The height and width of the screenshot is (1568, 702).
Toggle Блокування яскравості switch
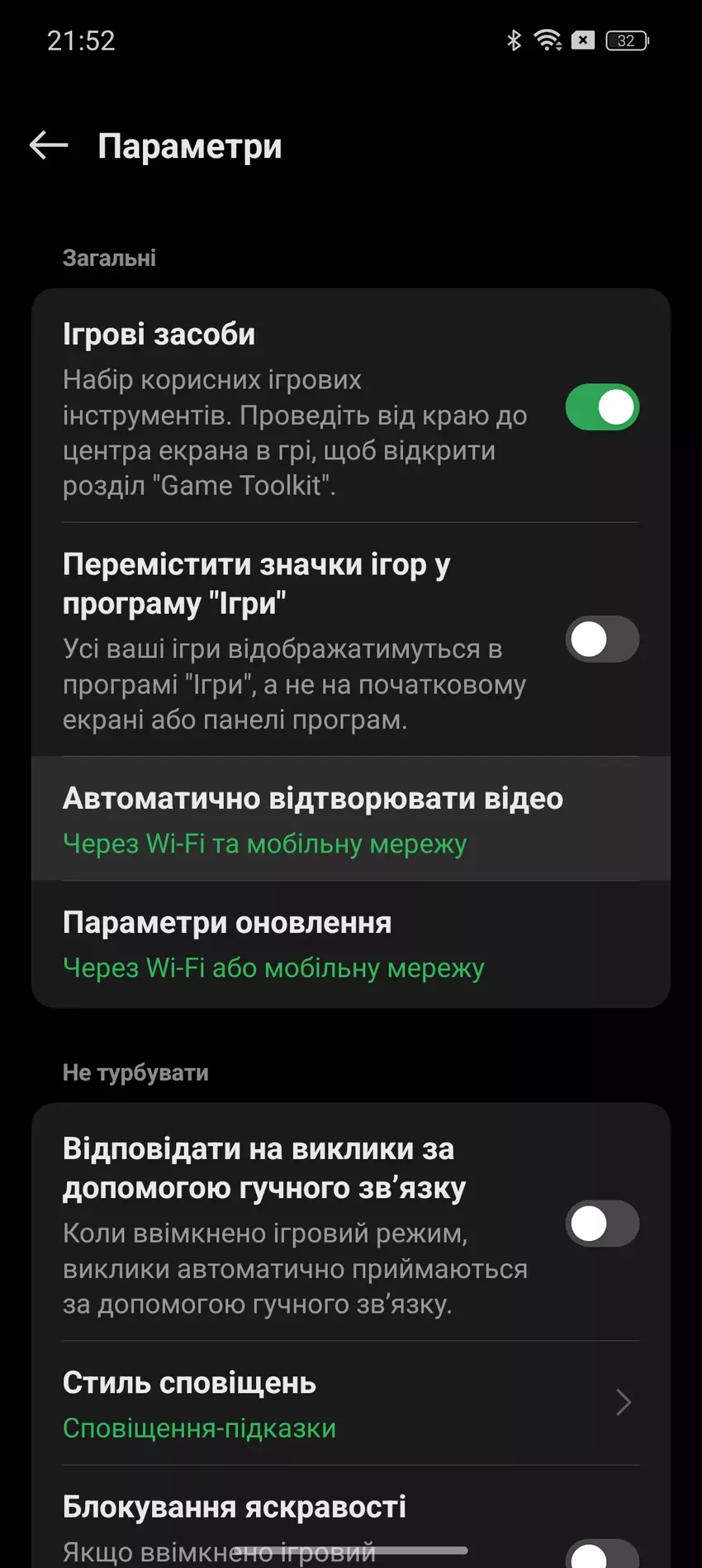[x=601, y=1555]
